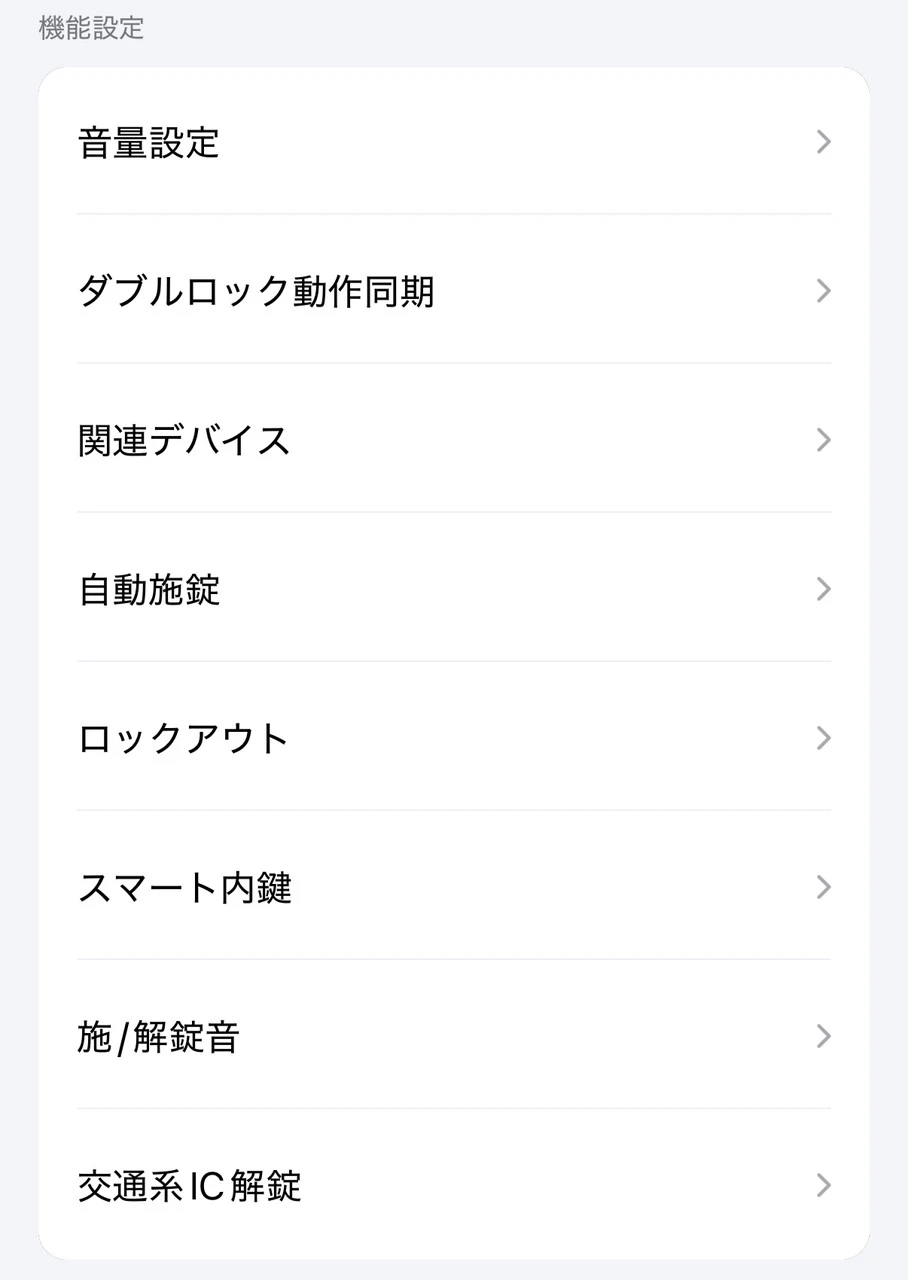Tap the 交通系IC解錠 row
908x1280 pixels.
pyautogui.click(x=453, y=1185)
